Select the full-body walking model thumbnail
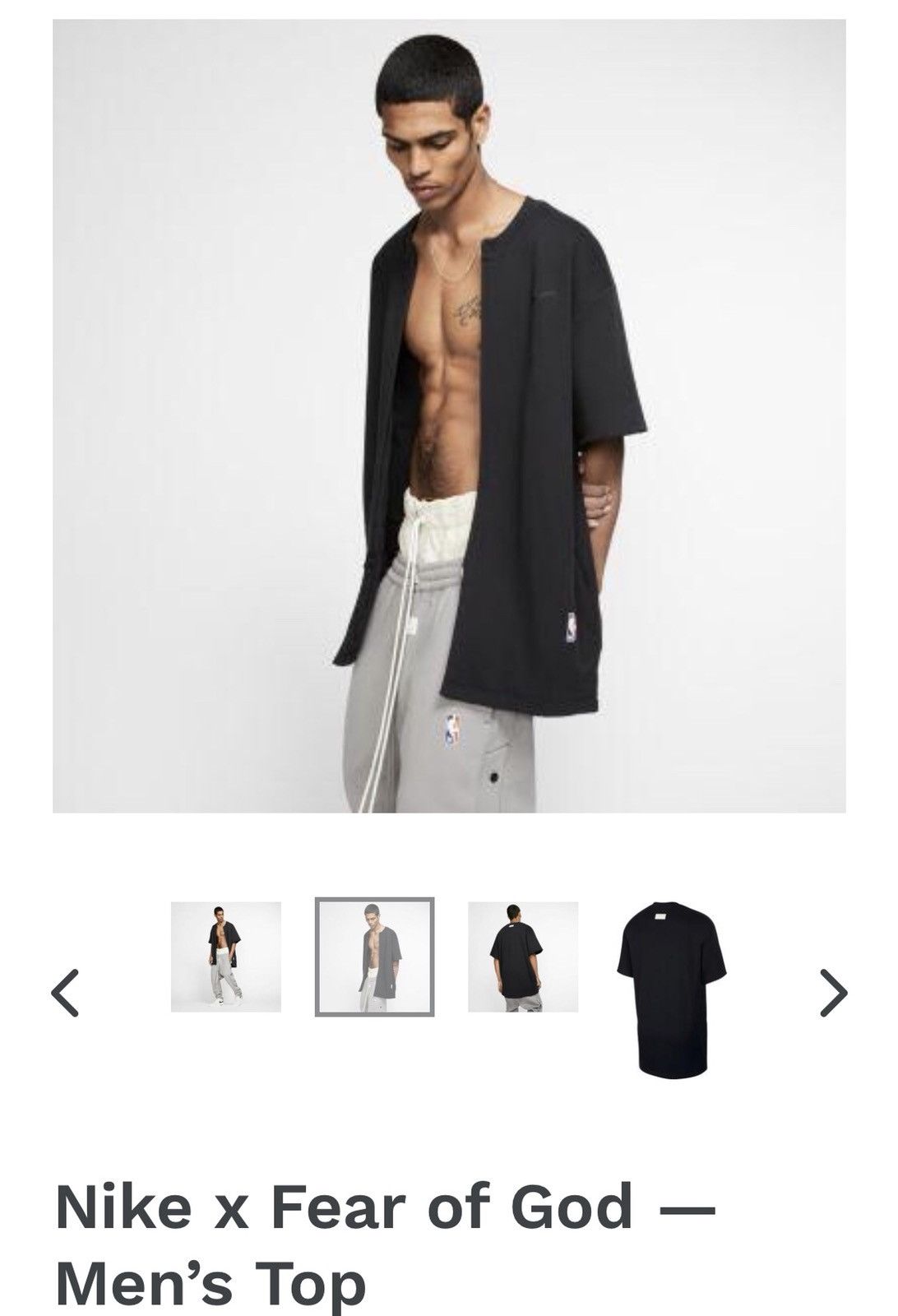This screenshot has width=898, height=1316. coord(226,957)
